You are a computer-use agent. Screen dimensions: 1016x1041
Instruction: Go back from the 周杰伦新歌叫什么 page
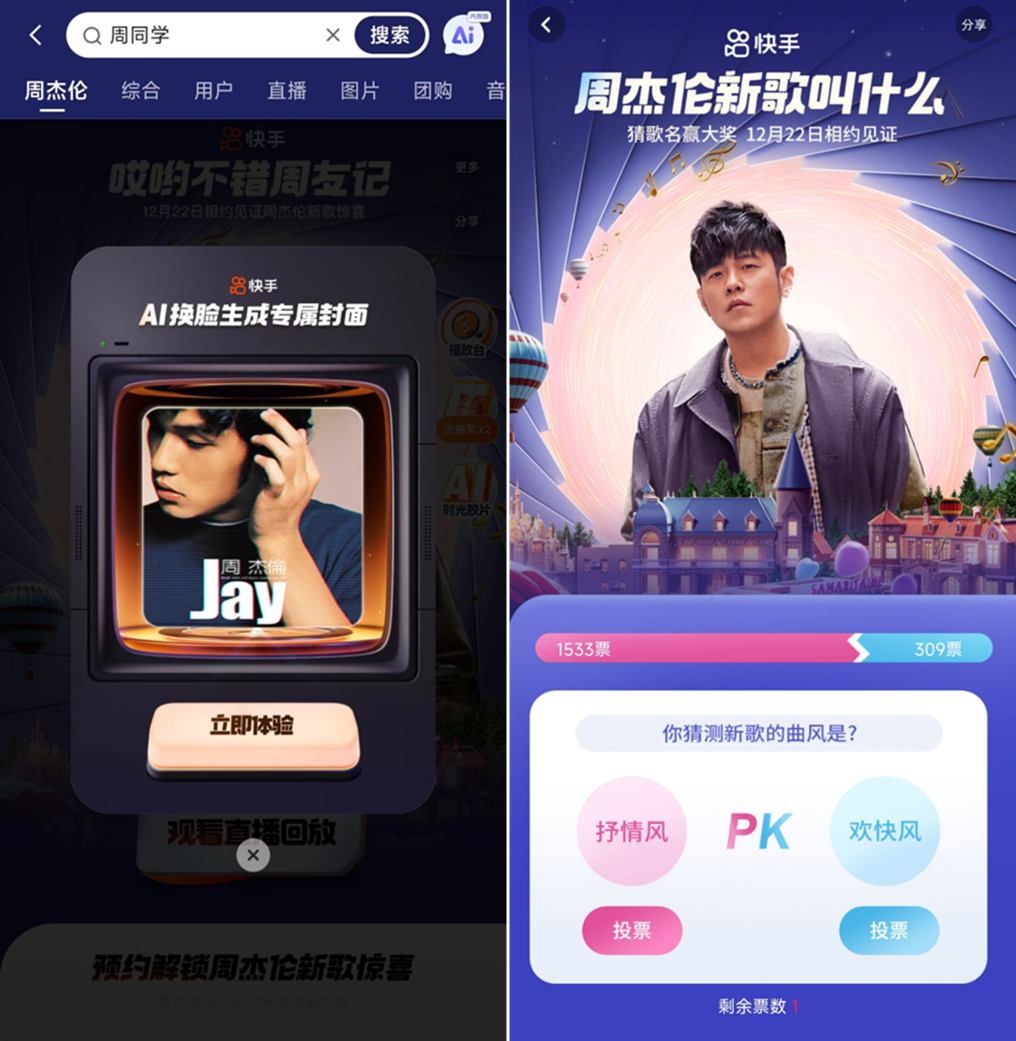(546, 25)
